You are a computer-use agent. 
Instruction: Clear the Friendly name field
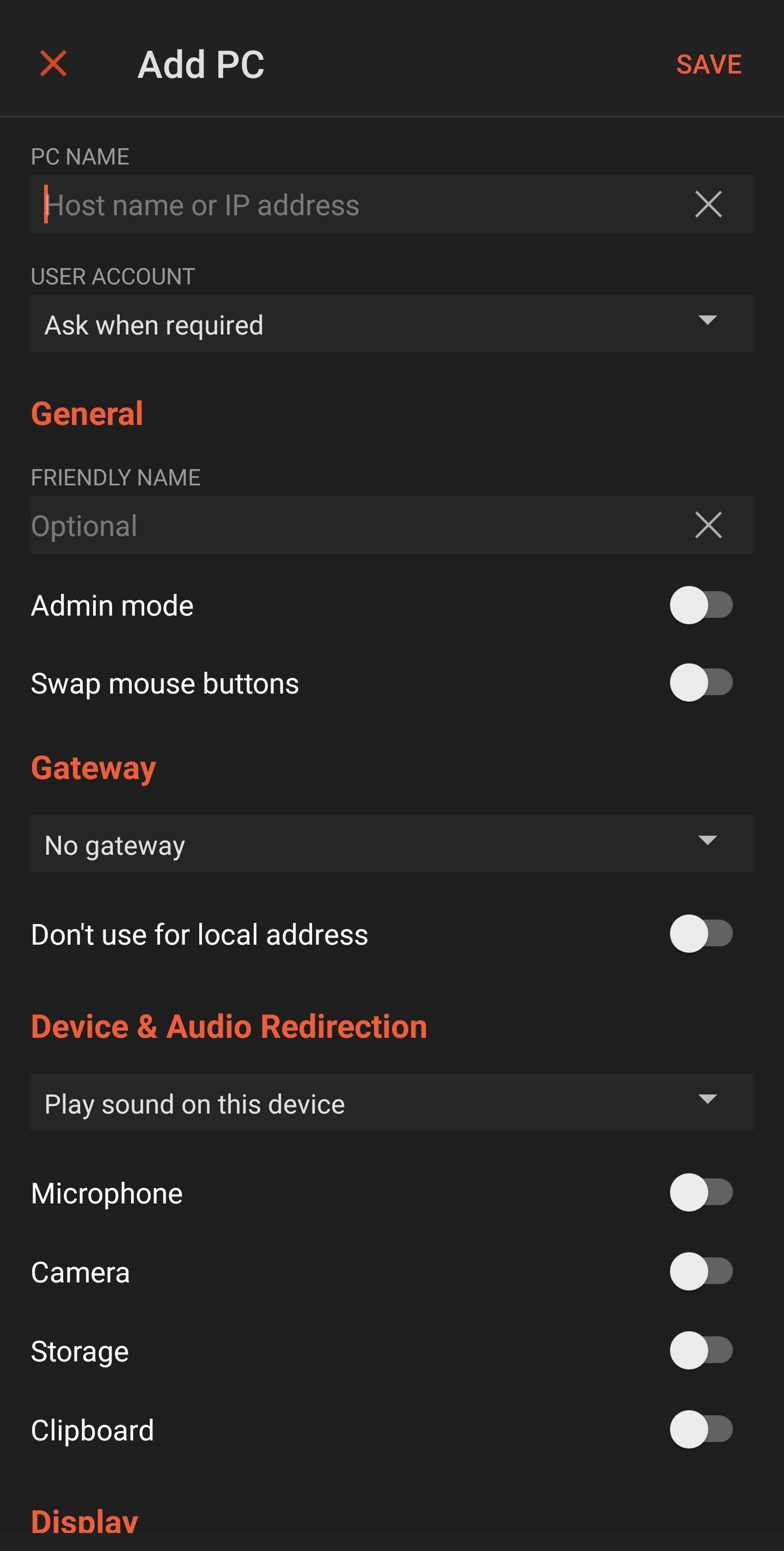pyautogui.click(x=708, y=525)
